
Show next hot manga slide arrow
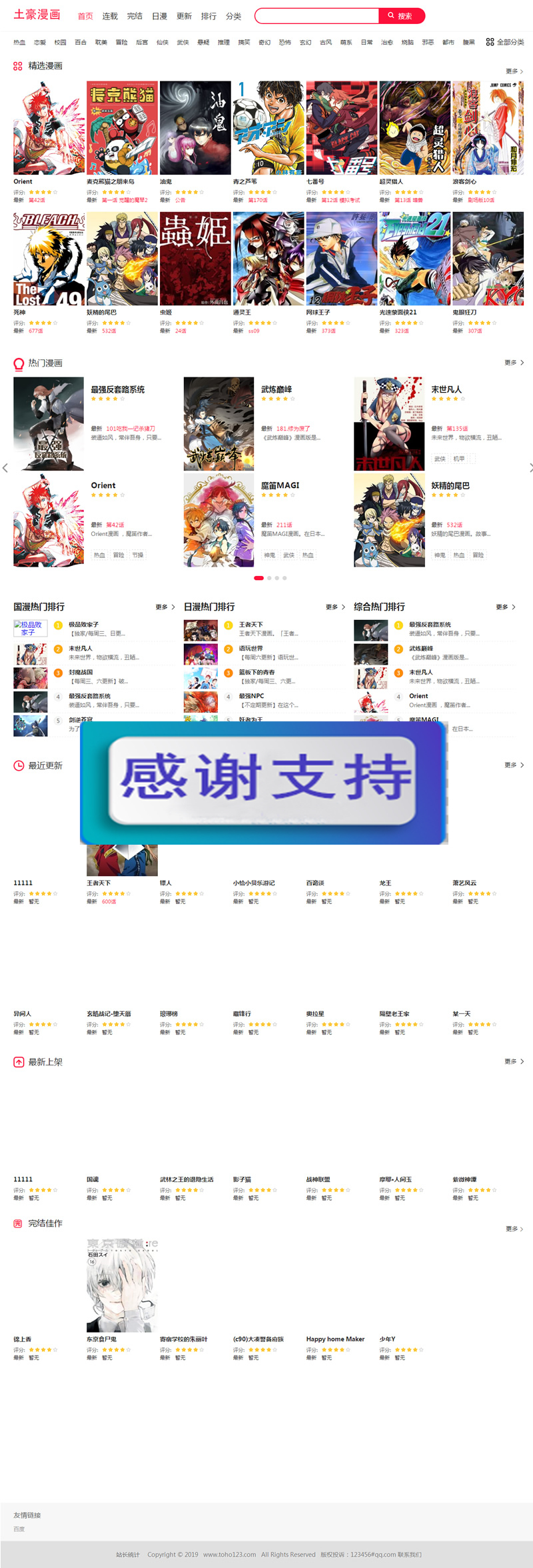tap(530, 468)
